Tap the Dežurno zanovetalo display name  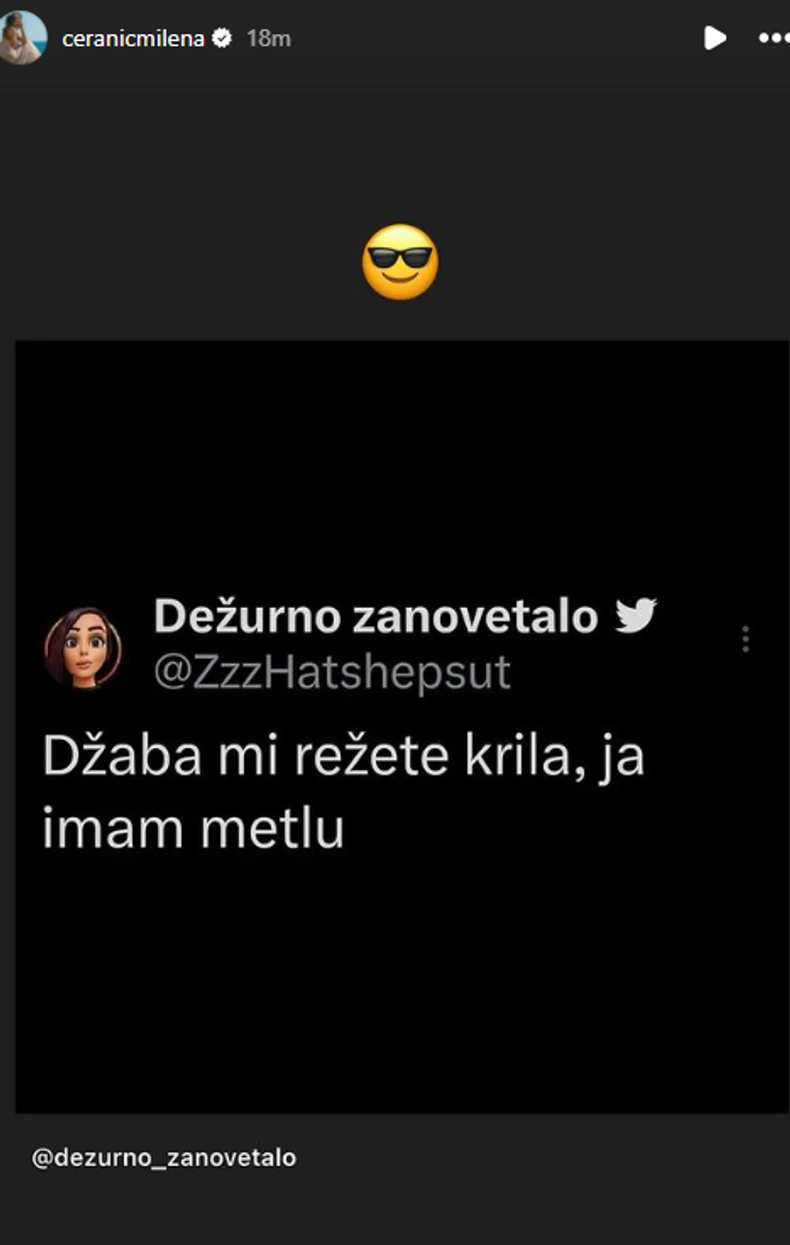click(x=375, y=616)
